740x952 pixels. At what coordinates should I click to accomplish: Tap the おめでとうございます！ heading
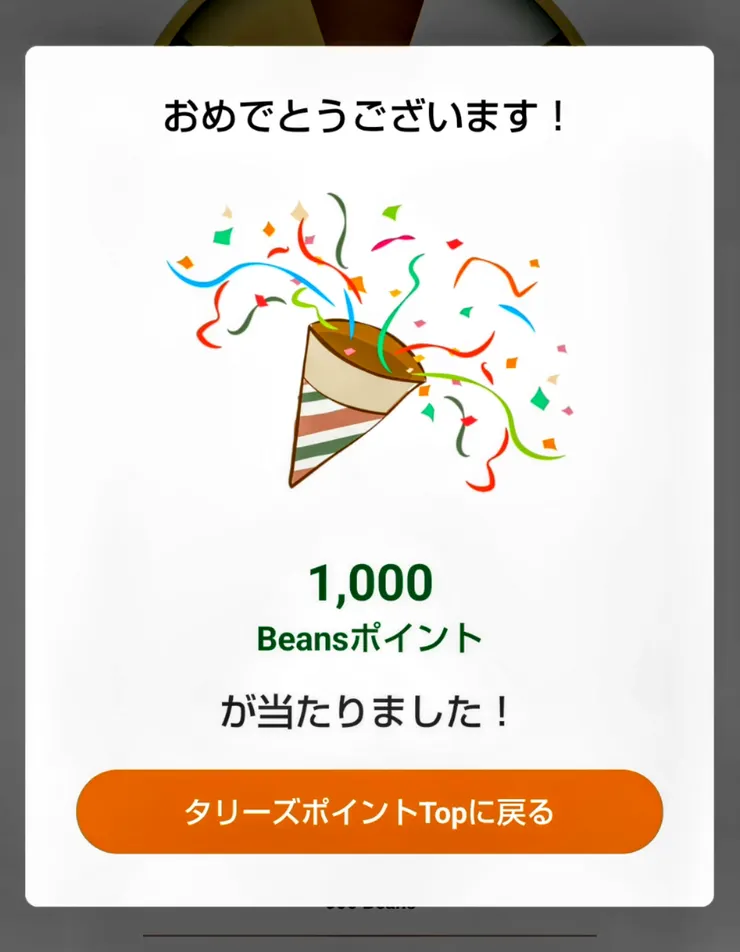pyautogui.click(x=368, y=114)
